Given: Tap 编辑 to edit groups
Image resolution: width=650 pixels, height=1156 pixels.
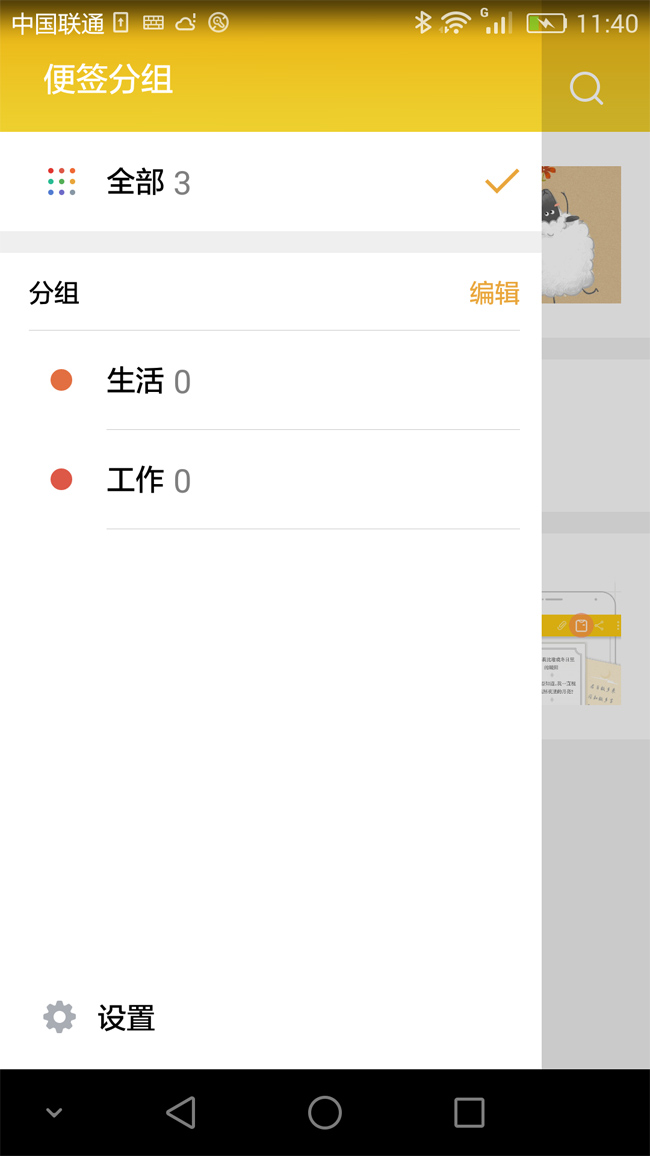Looking at the screenshot, I should click(x=495, y=293).
